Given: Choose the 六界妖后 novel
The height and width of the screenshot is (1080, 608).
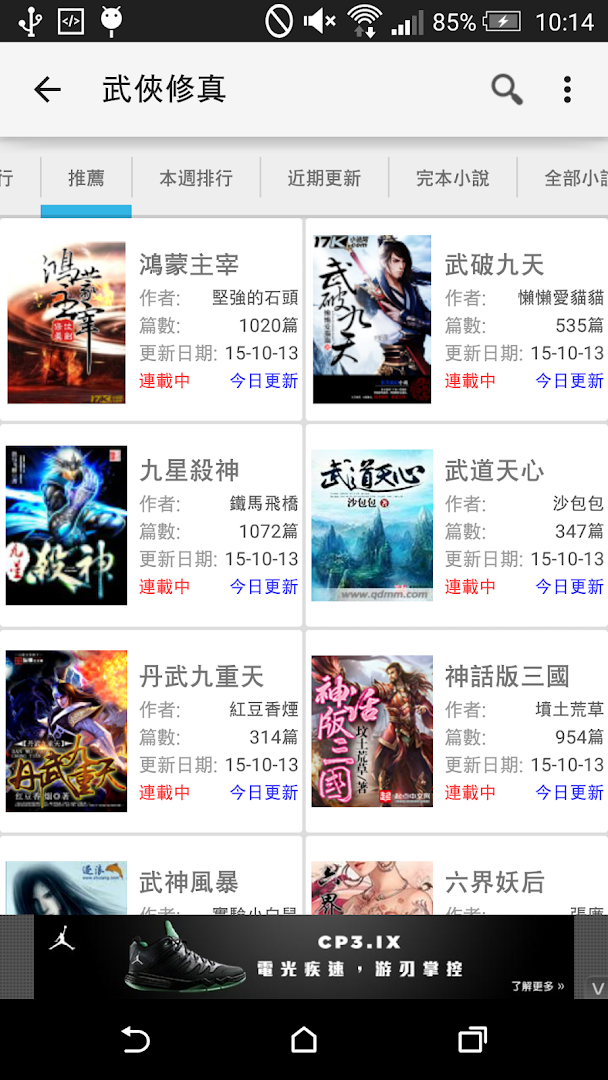Looking at the screenshot, I should [457, 878].
